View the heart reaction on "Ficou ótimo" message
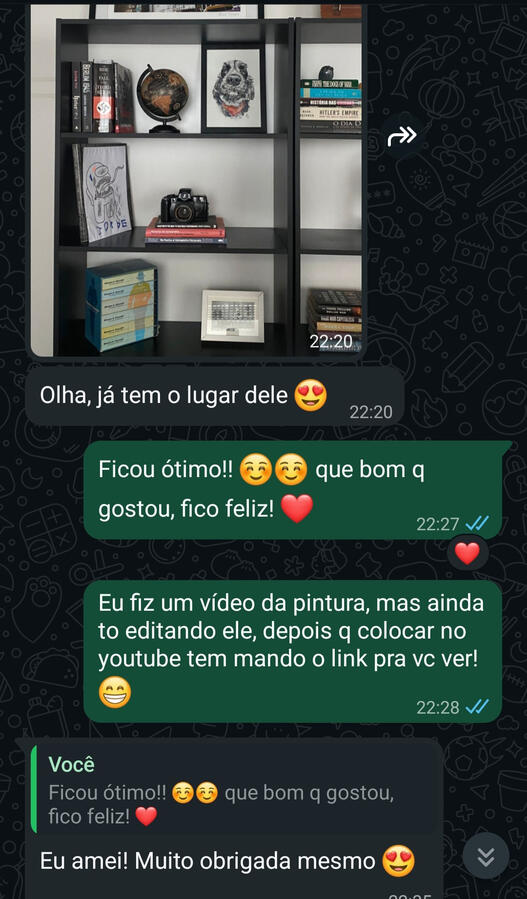527x899 pixels. pos(467,553)
